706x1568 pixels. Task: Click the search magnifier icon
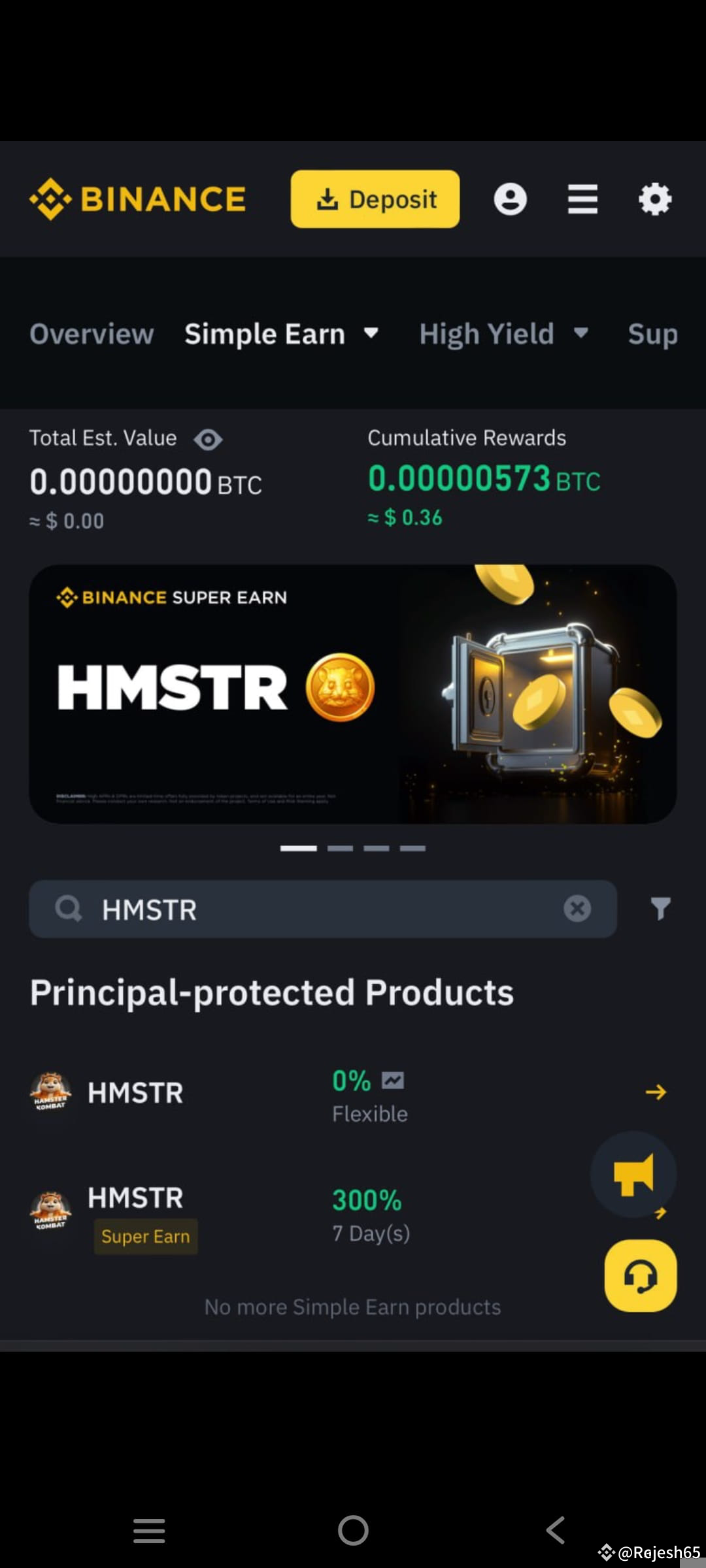point(69,909)
